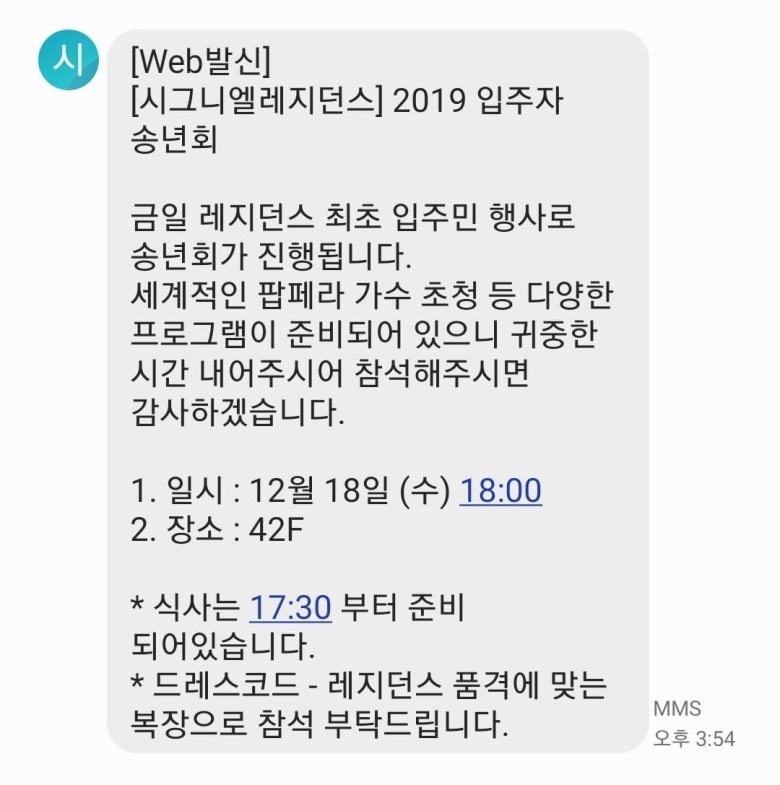Open the sender avatar labeled 시
780x785 pixels.
pos(68,60)
